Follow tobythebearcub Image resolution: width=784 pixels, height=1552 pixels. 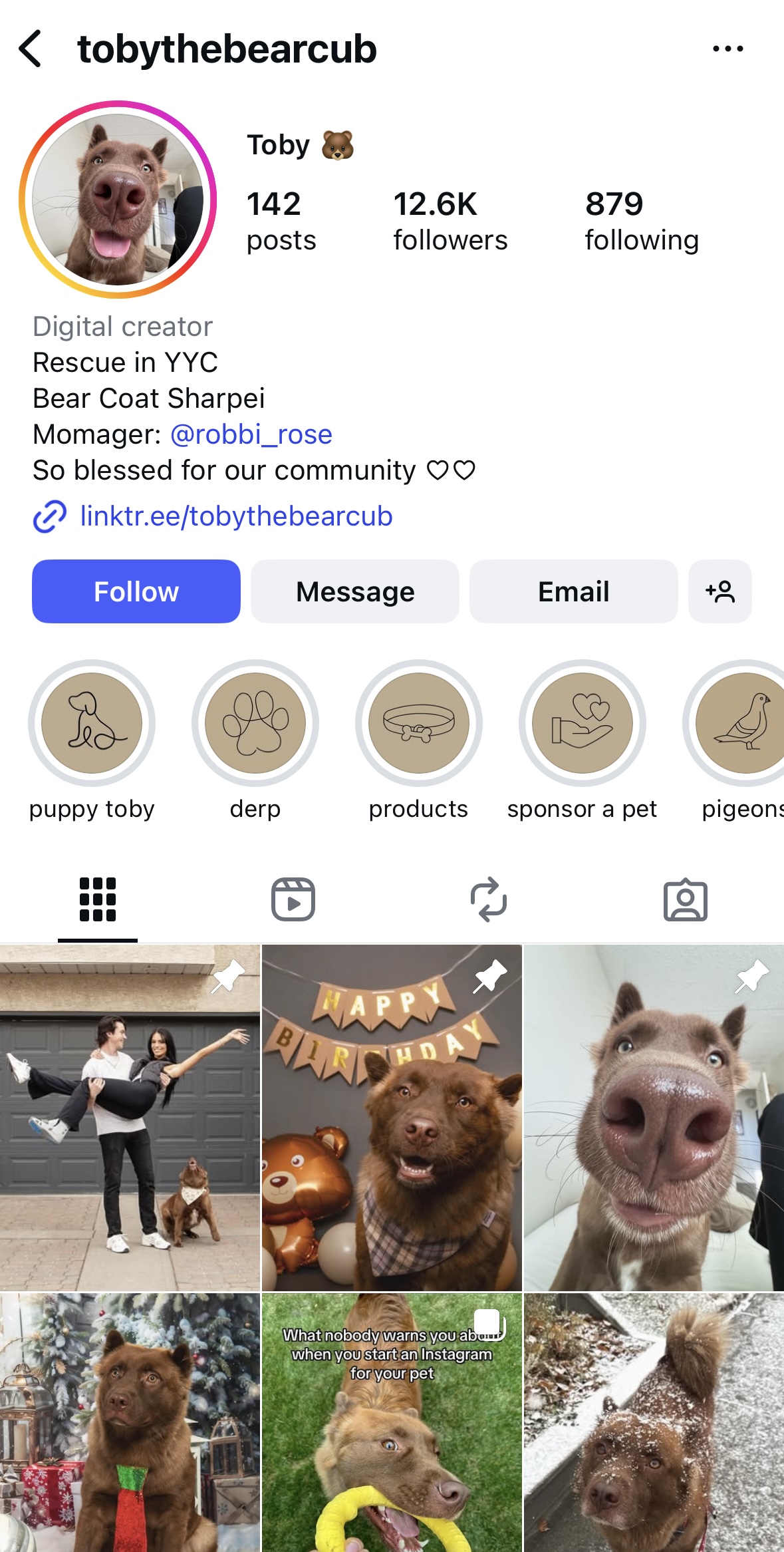136,591
